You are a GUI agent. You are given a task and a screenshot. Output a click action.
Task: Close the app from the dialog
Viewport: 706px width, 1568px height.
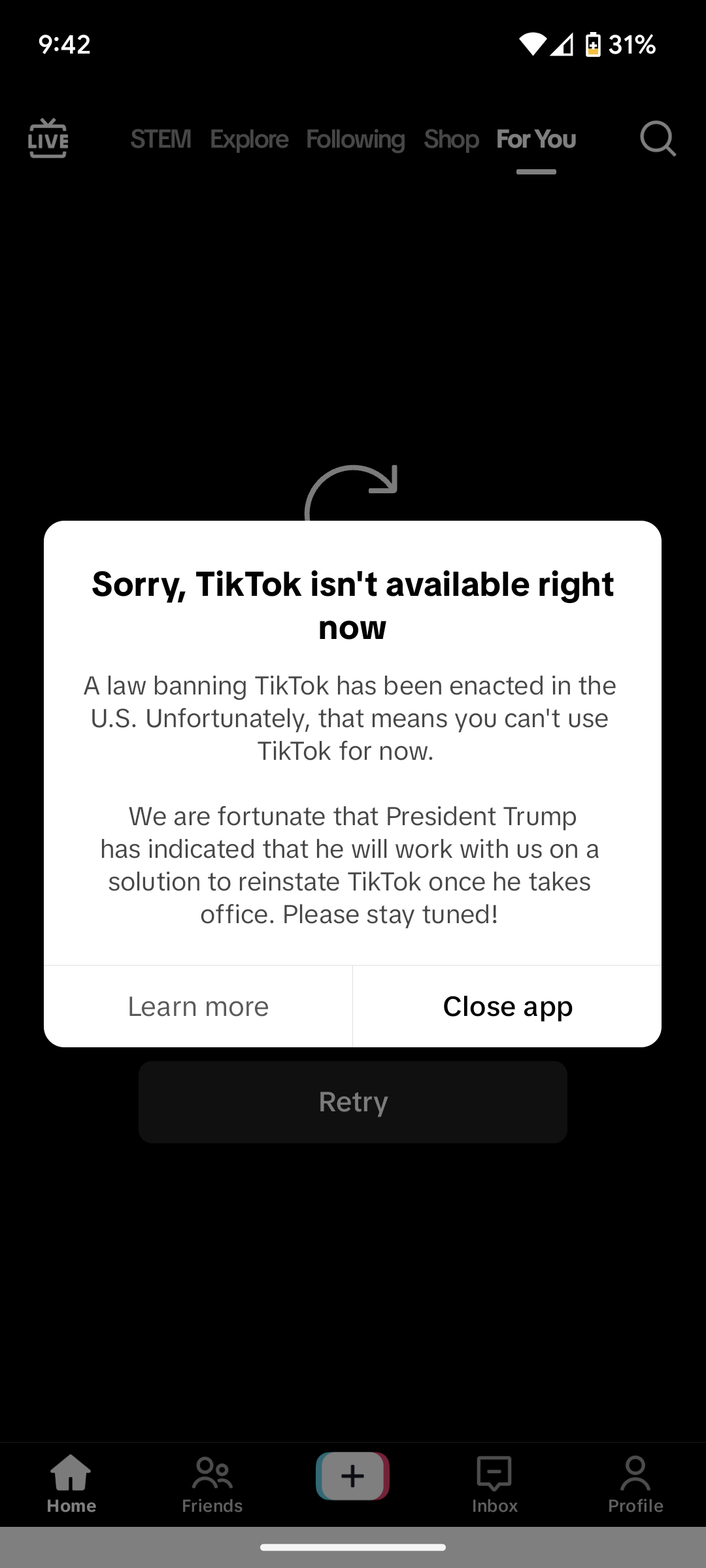tap(507, 1006)
